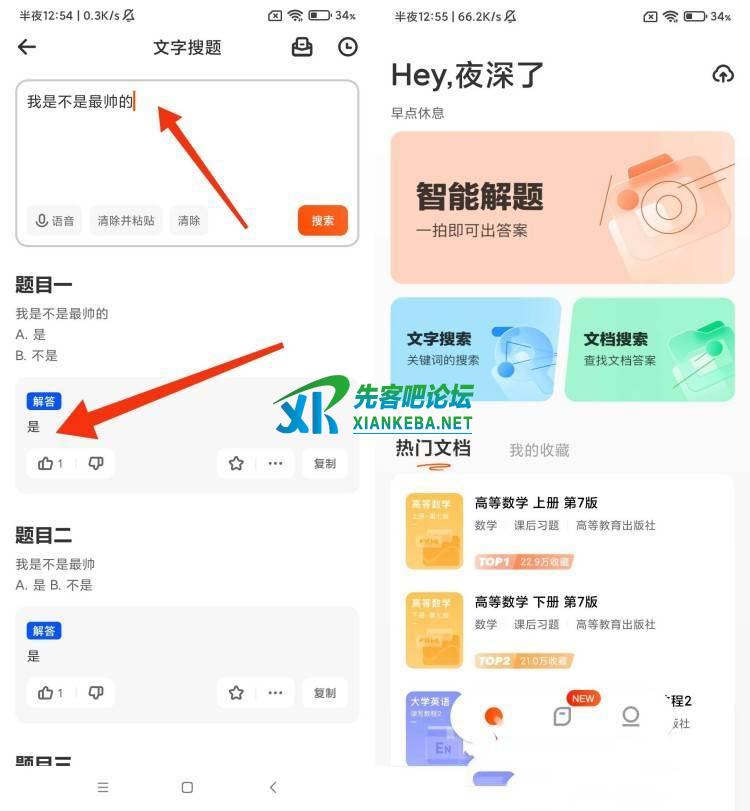Image resolution: width=750 pixels, height=811 pixels.
Task: Tap the orange 搜索 button
Action: 322,221
